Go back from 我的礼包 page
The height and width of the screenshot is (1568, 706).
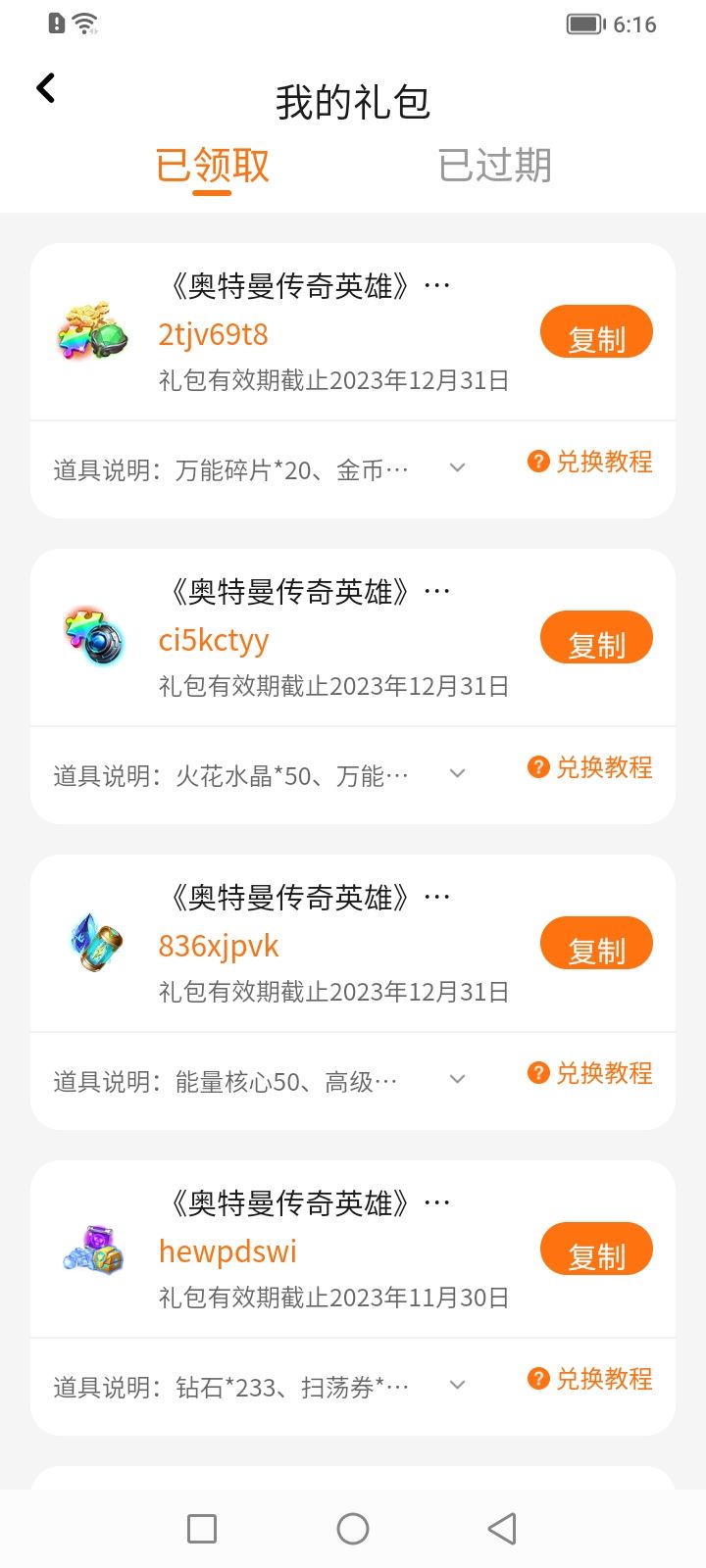tap(46, 88)
